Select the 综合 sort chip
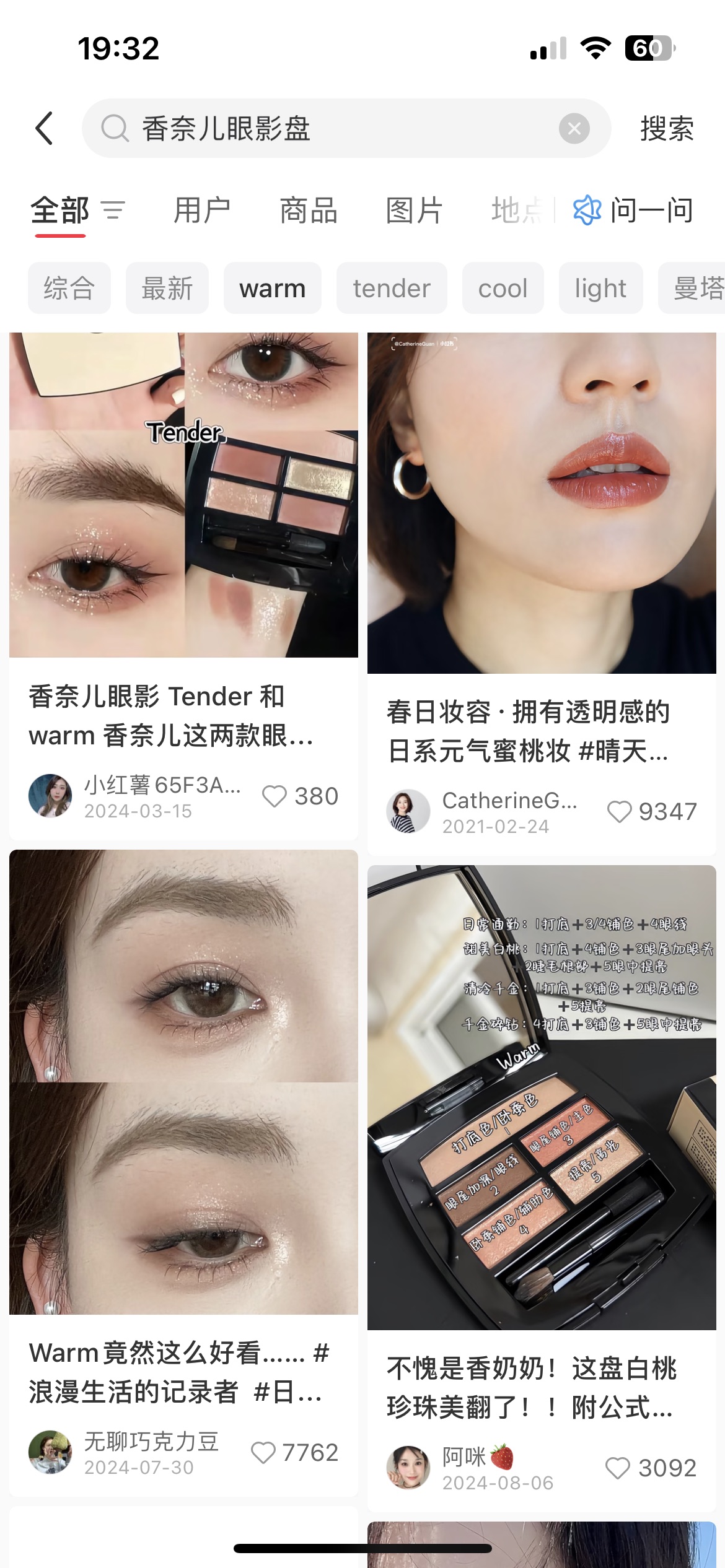Image resolution: width=725 pixels, height=1568 pixels. tap(69, 289)
